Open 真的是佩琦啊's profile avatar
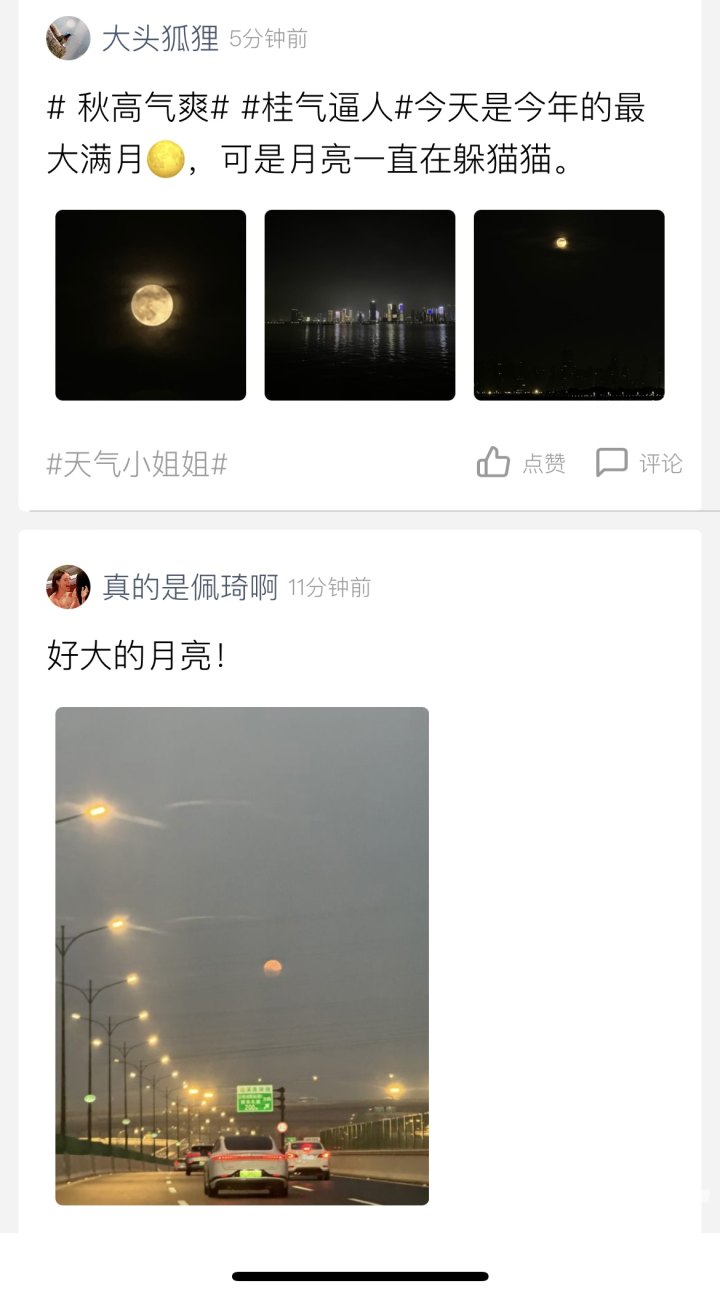The width and height of the screenshot is (720, 1294). click(x=68, y=587)
